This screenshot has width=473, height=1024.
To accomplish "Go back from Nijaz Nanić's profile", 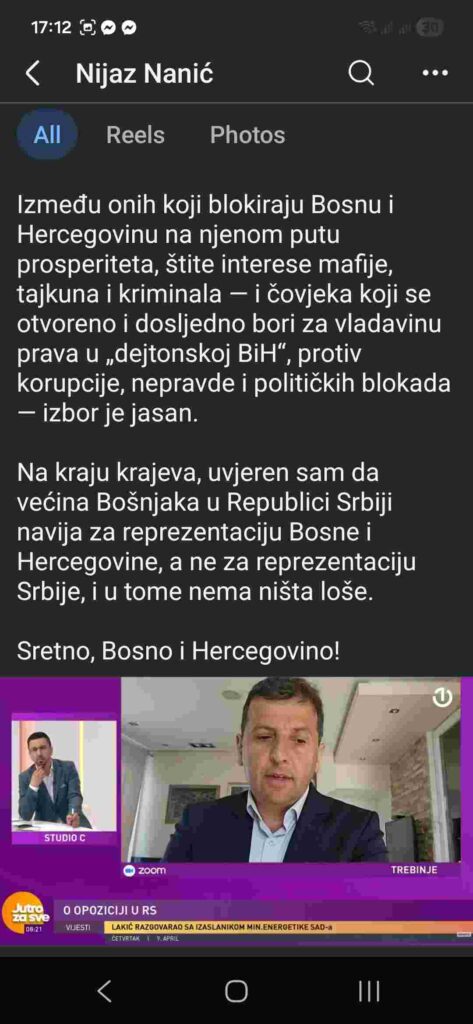I will tap(33, 74).
